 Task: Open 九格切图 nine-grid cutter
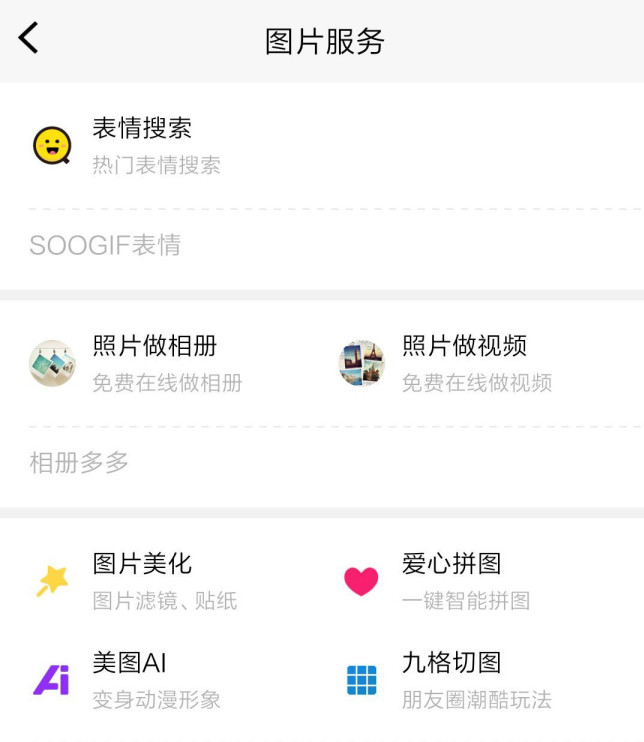tap(452, 679)
